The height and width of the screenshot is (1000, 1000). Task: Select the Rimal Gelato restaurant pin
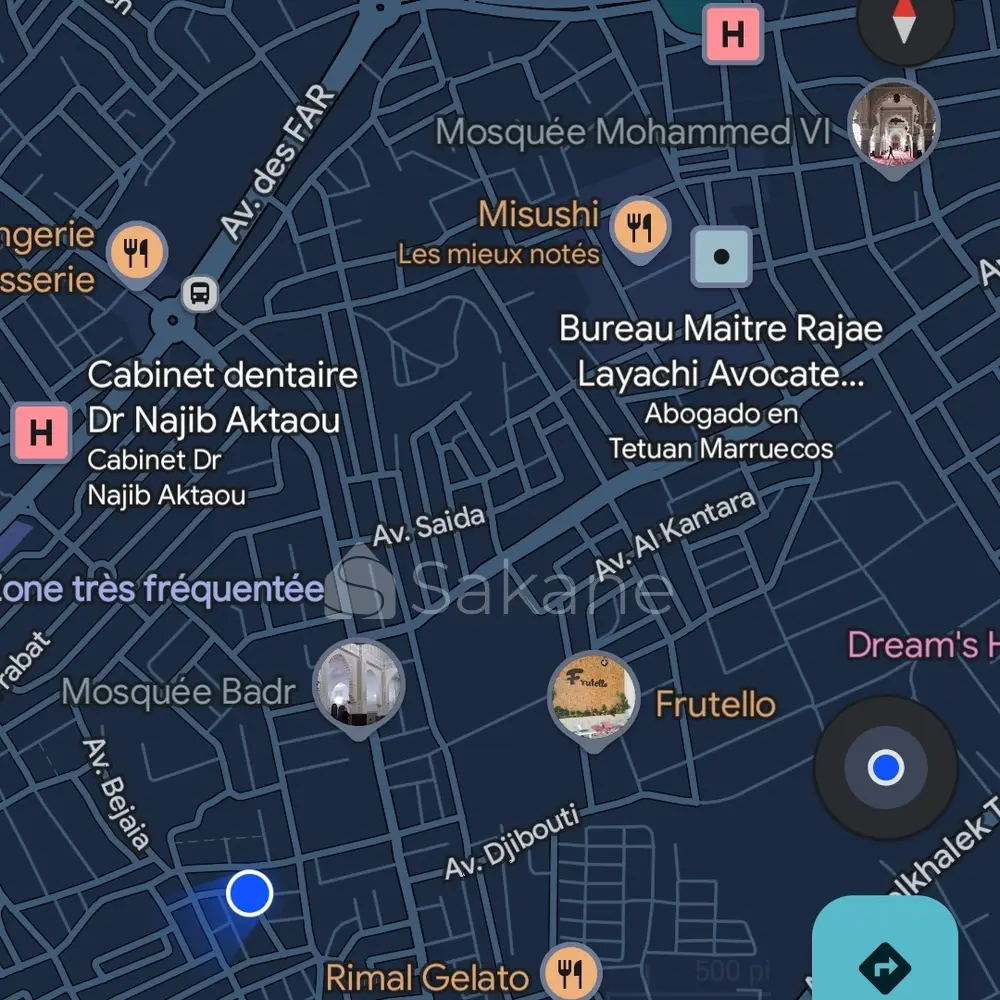pyautogui.click(x=571, y=972)
